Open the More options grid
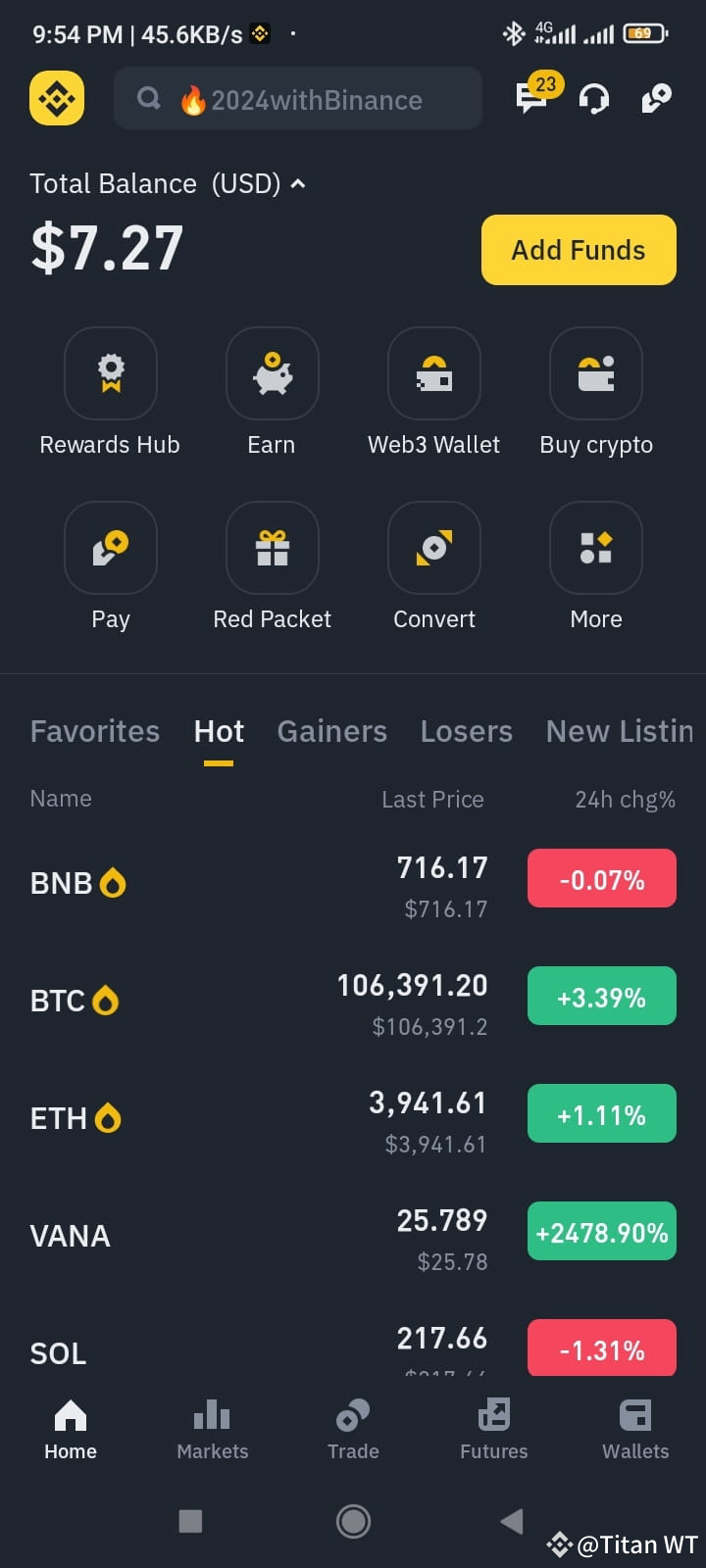706x1568 pixels. click(x=596, y=548)
